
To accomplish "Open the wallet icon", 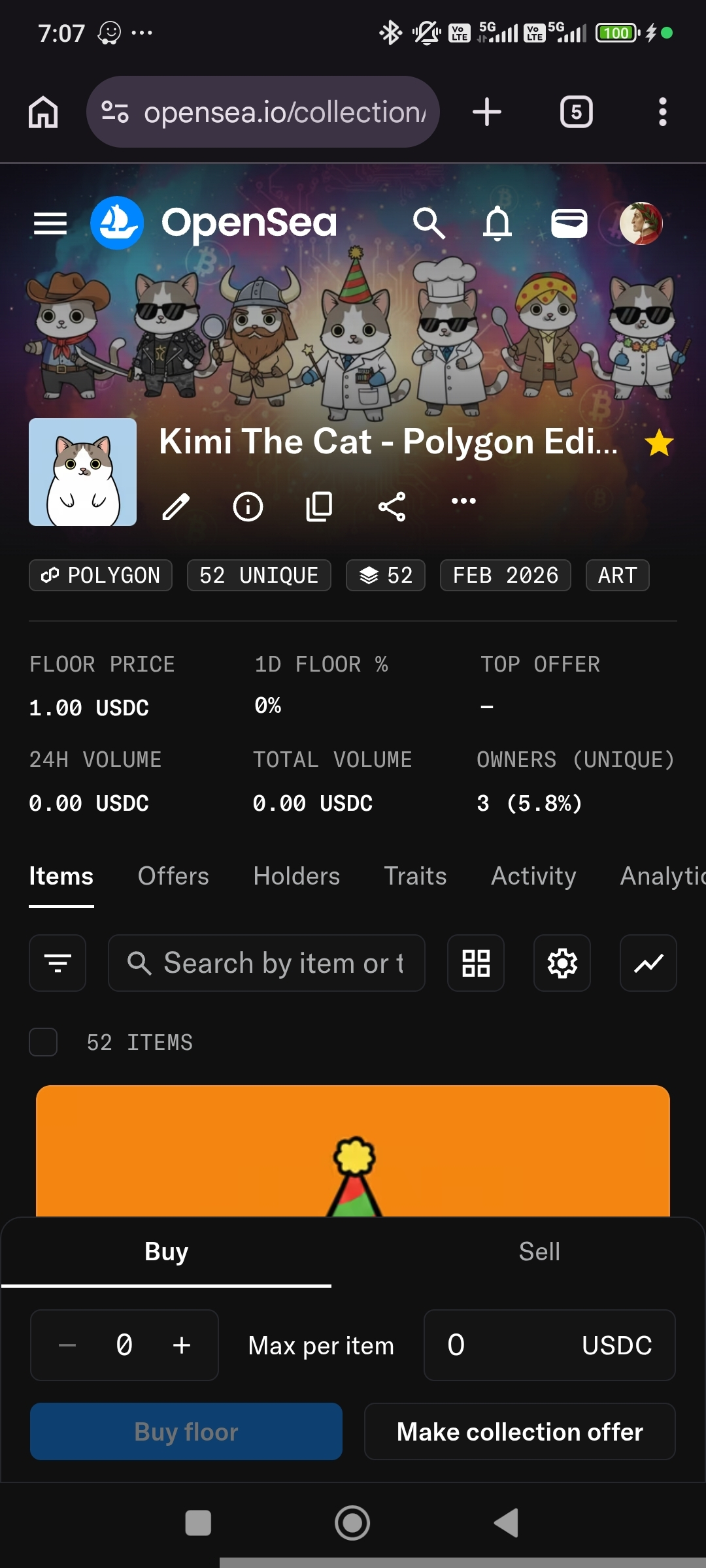I will 569,223.
